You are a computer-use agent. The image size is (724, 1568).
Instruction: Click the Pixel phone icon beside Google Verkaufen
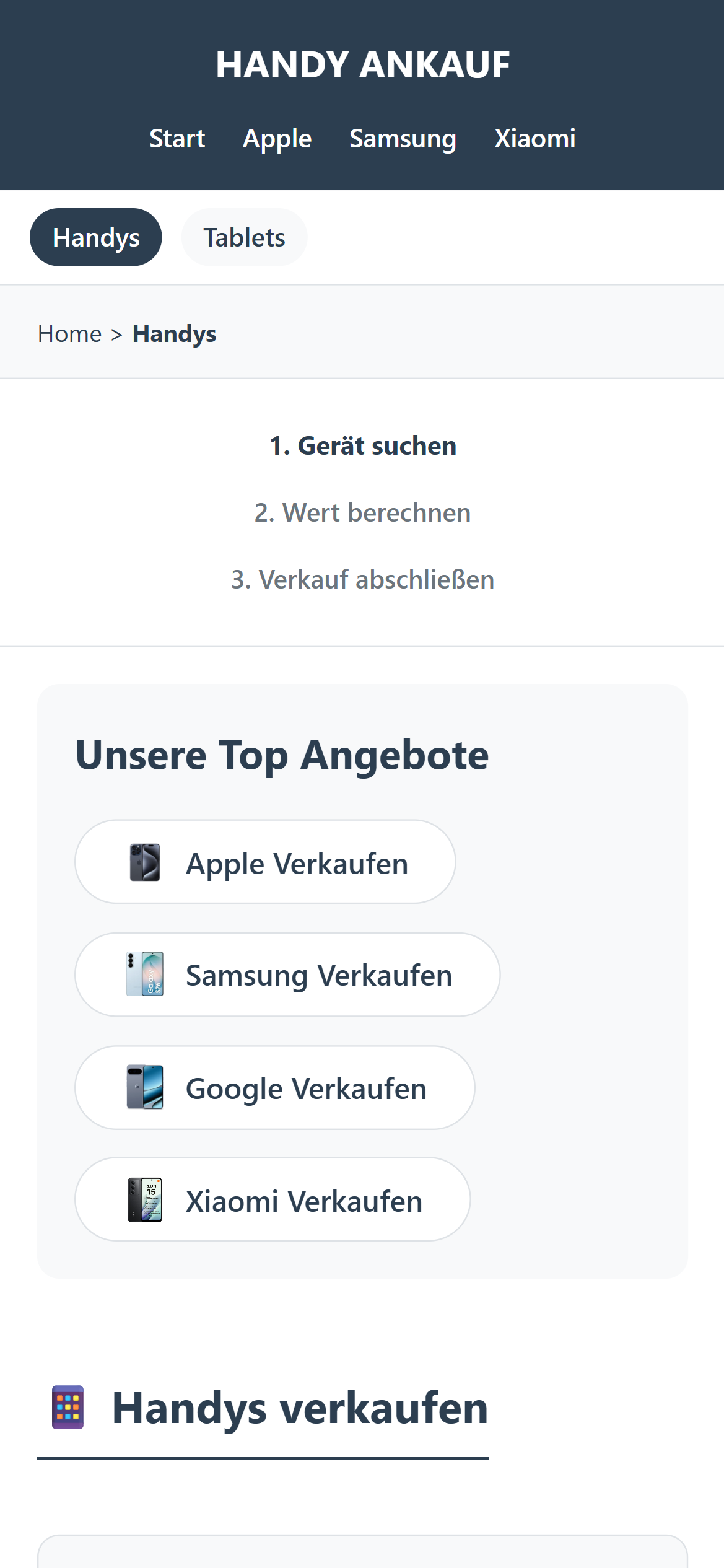145,1087
